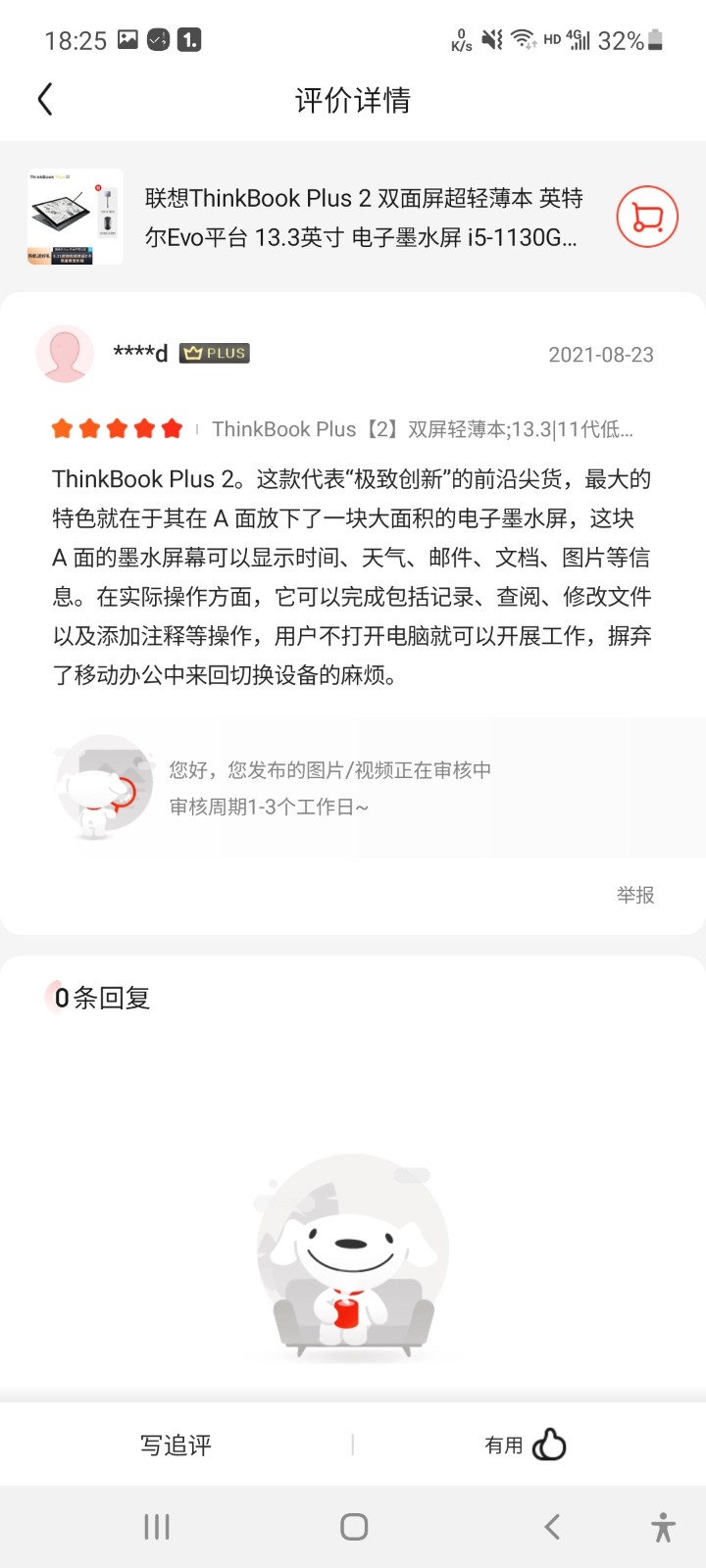Go to the home screen
The height and width of the screenshot is (1568, 706).
coord(353,1526)
